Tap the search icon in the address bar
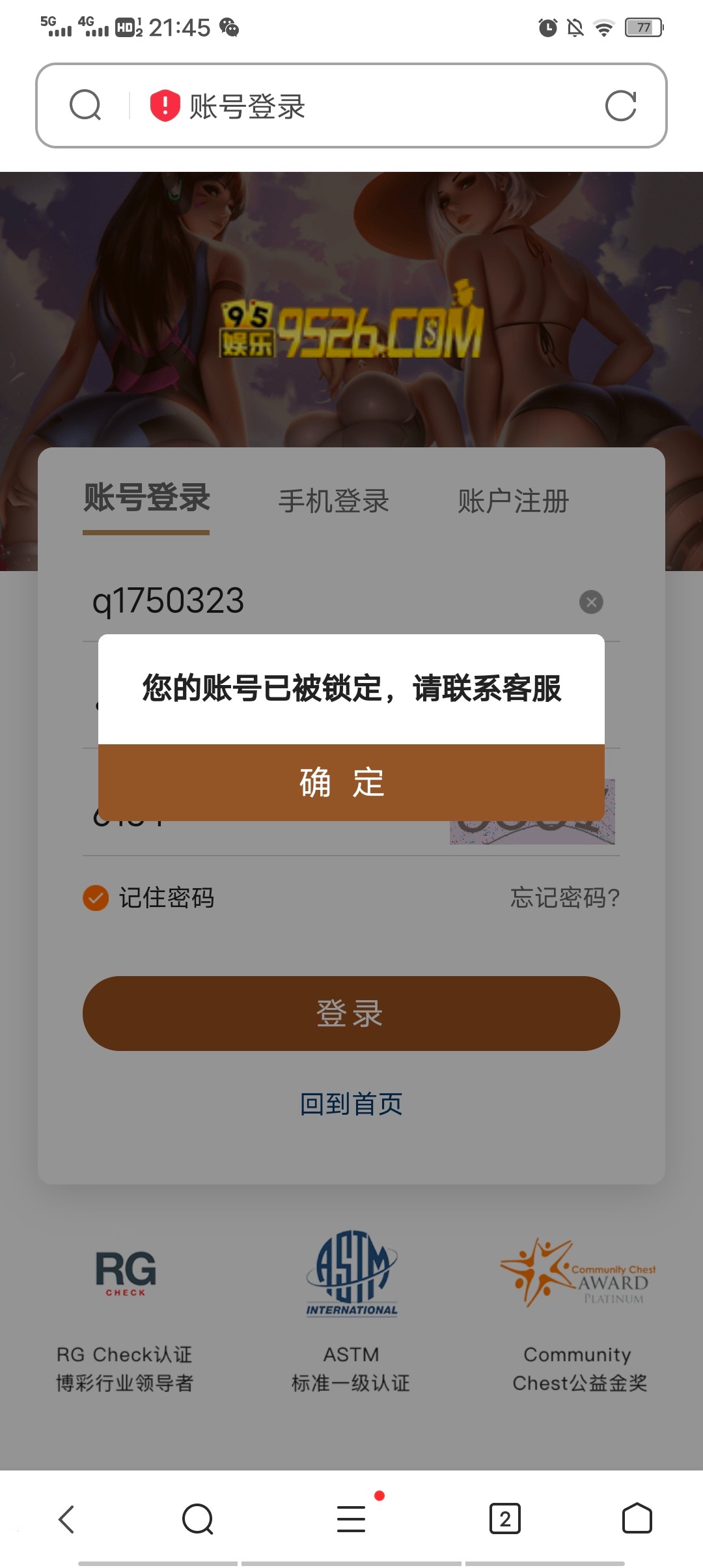703x1568 pixels. pyautogui.click(x=85, y=105)
